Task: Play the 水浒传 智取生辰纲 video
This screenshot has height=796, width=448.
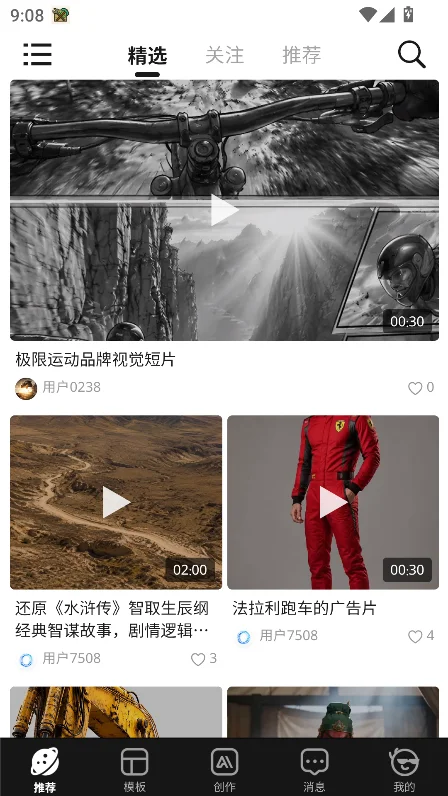Action: tap(116, 502)
